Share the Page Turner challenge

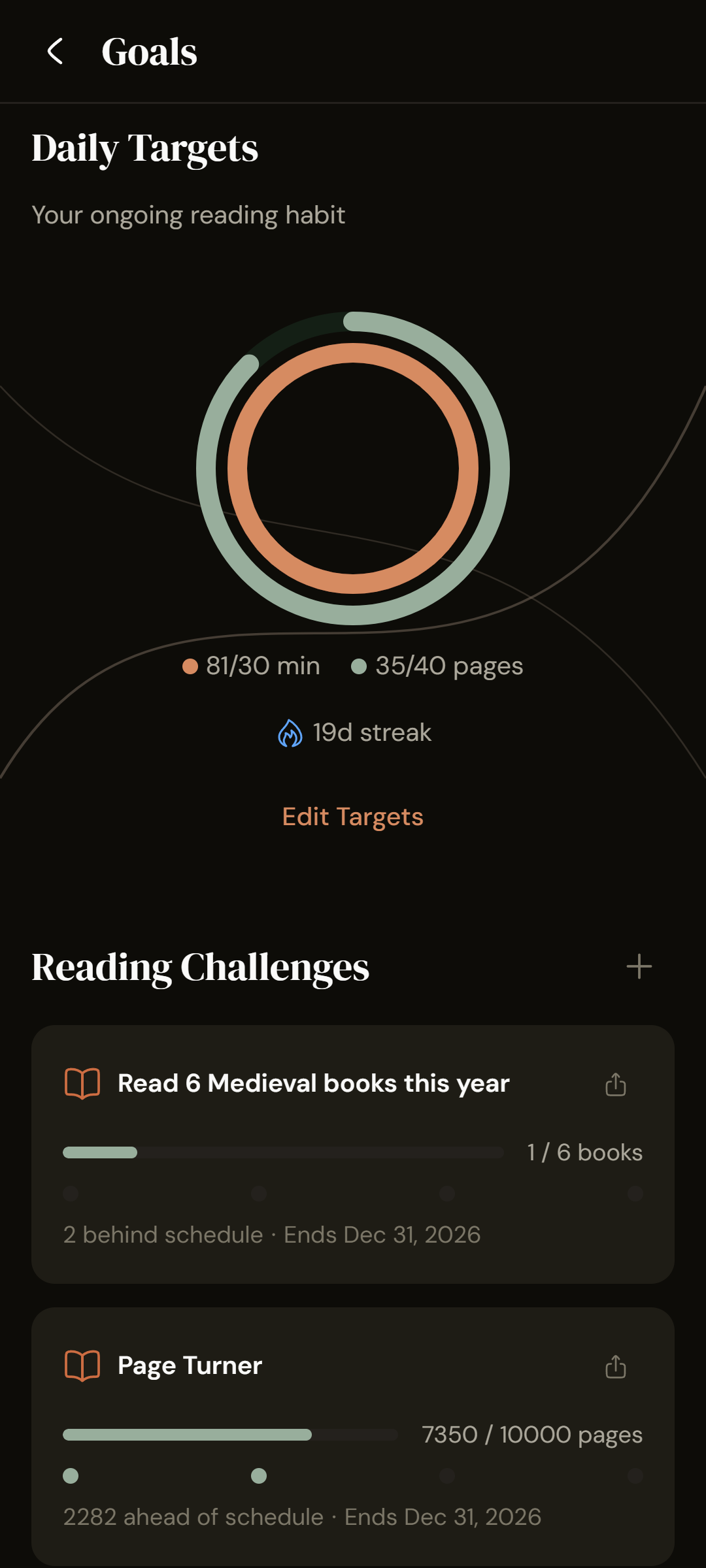click(616, 1366)
